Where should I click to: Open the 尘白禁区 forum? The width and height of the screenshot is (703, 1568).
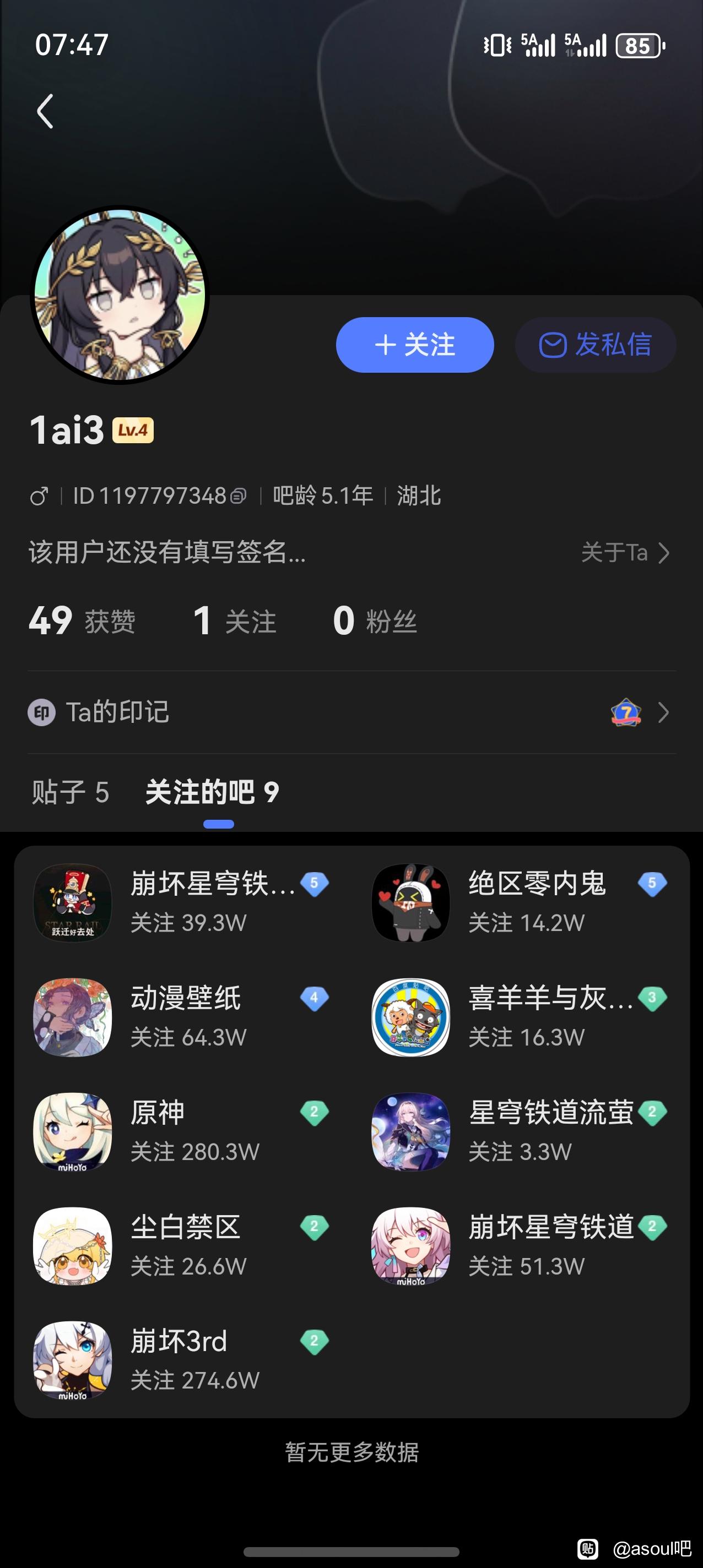[181, 1246]
